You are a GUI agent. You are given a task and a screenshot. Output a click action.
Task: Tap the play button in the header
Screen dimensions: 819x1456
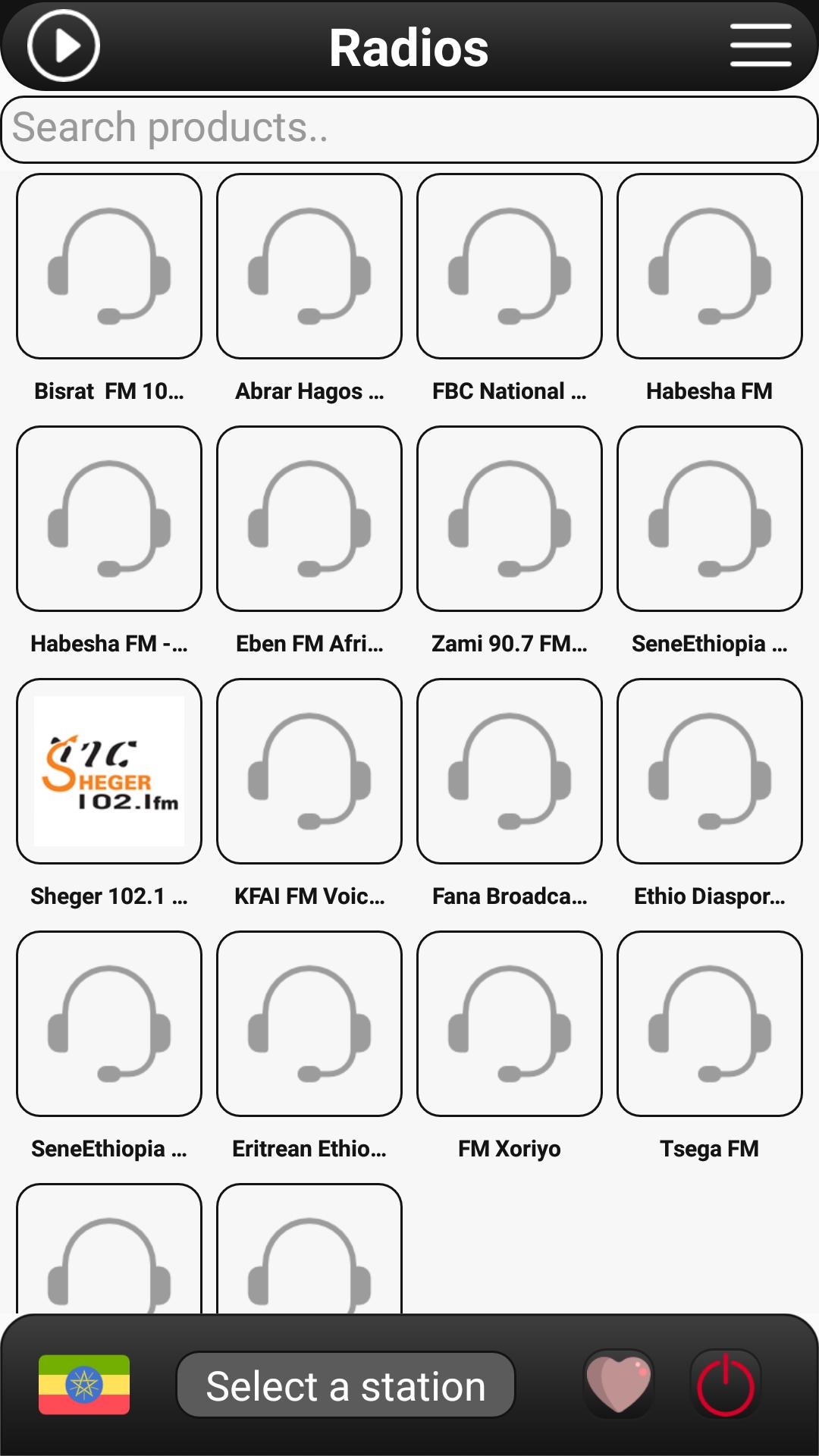tap(64, 45)
